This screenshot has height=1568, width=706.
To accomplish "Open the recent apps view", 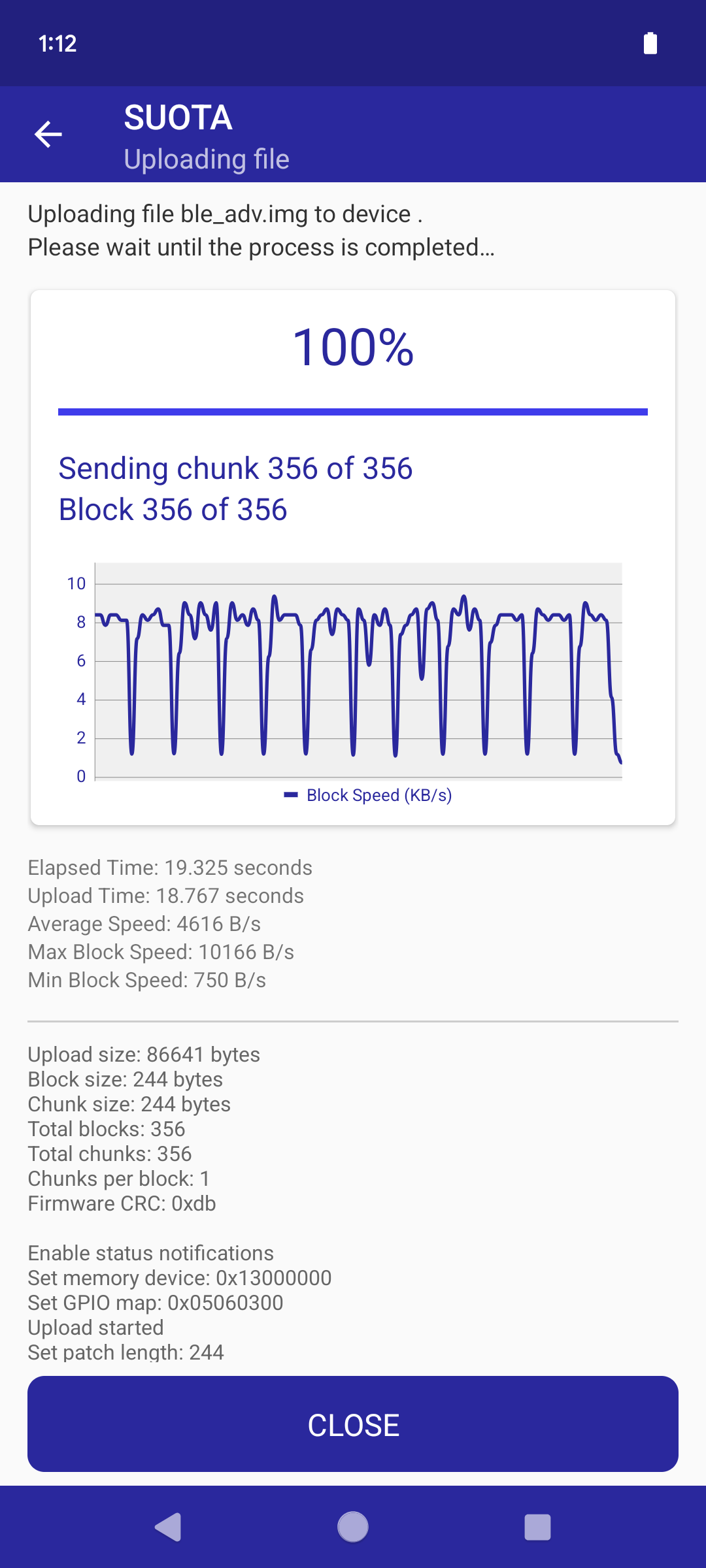I will (x=537, y=1527).
